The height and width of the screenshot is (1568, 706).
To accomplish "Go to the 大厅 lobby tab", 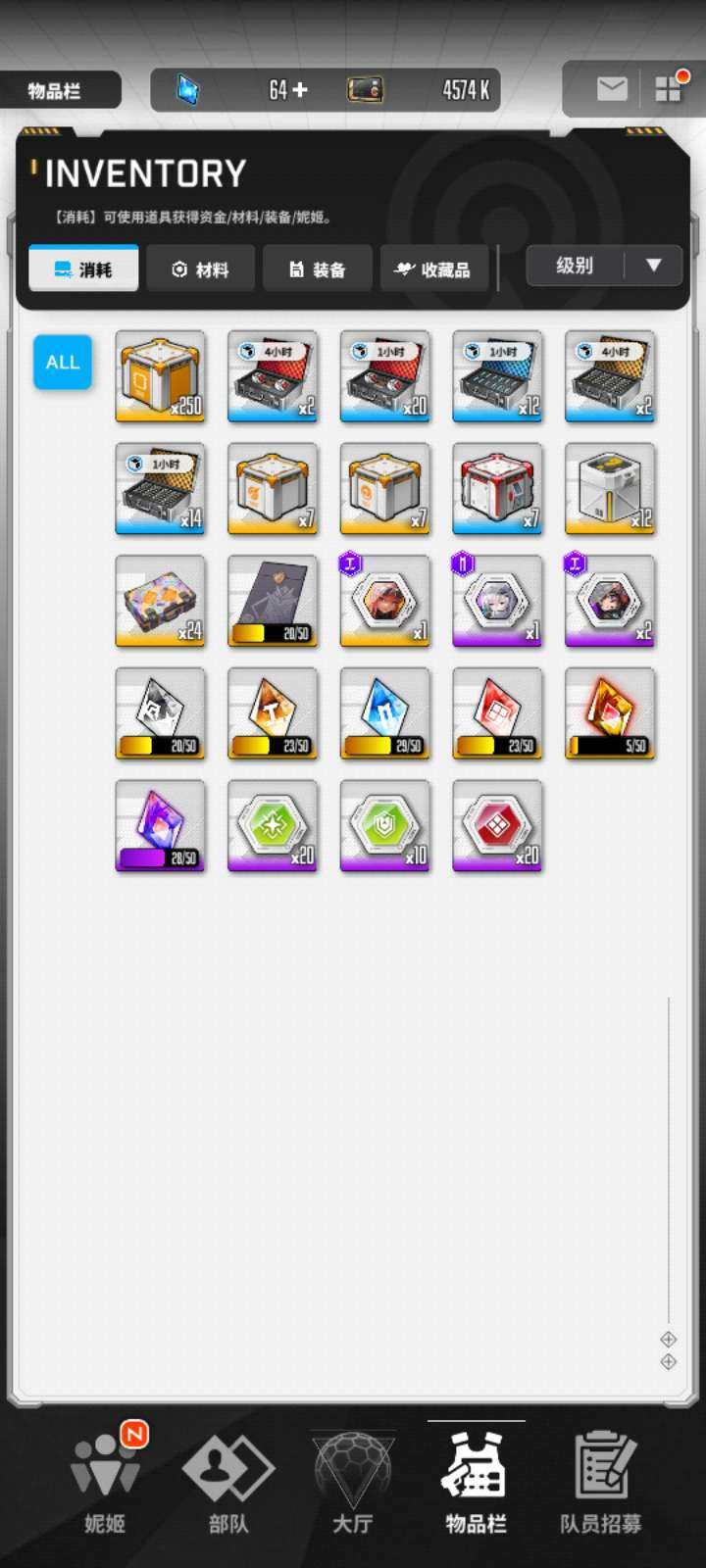I will click(x=353, y=1482).
